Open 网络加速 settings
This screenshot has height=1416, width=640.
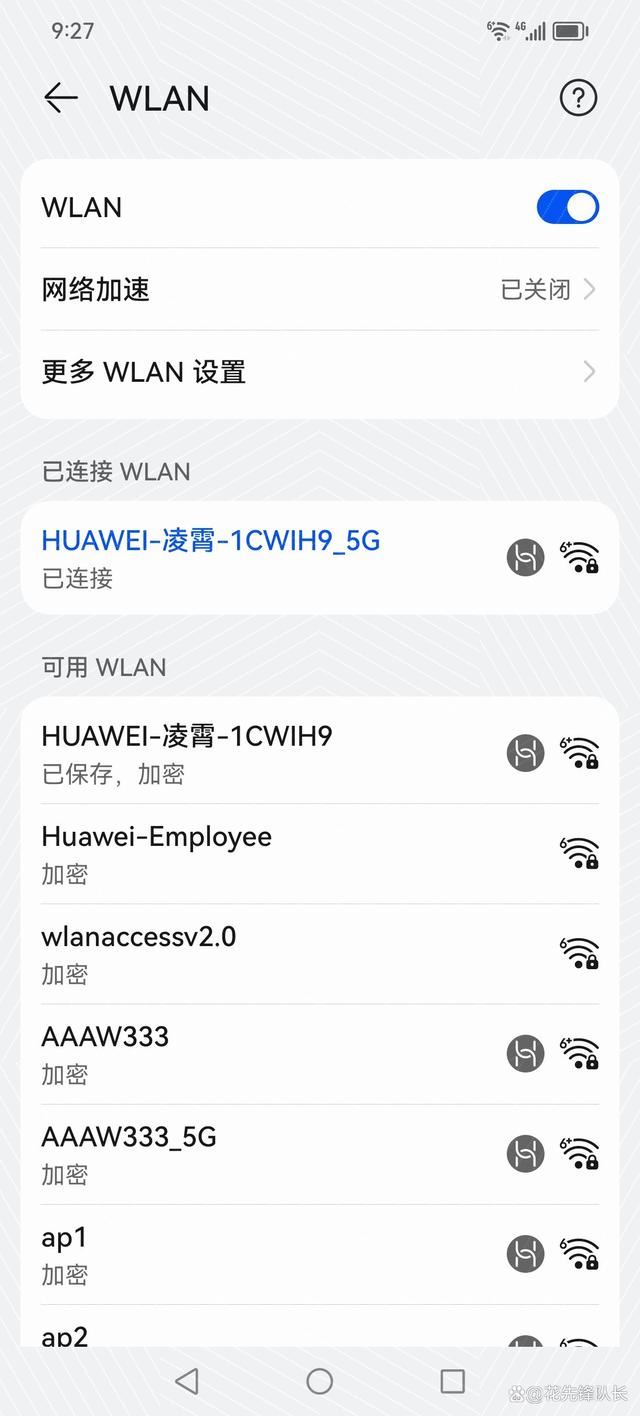click(320, 290)
